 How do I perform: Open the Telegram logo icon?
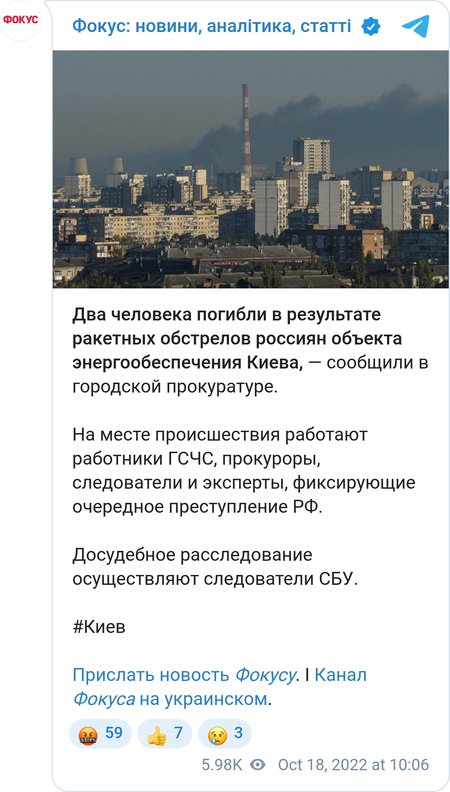(415, 25)
